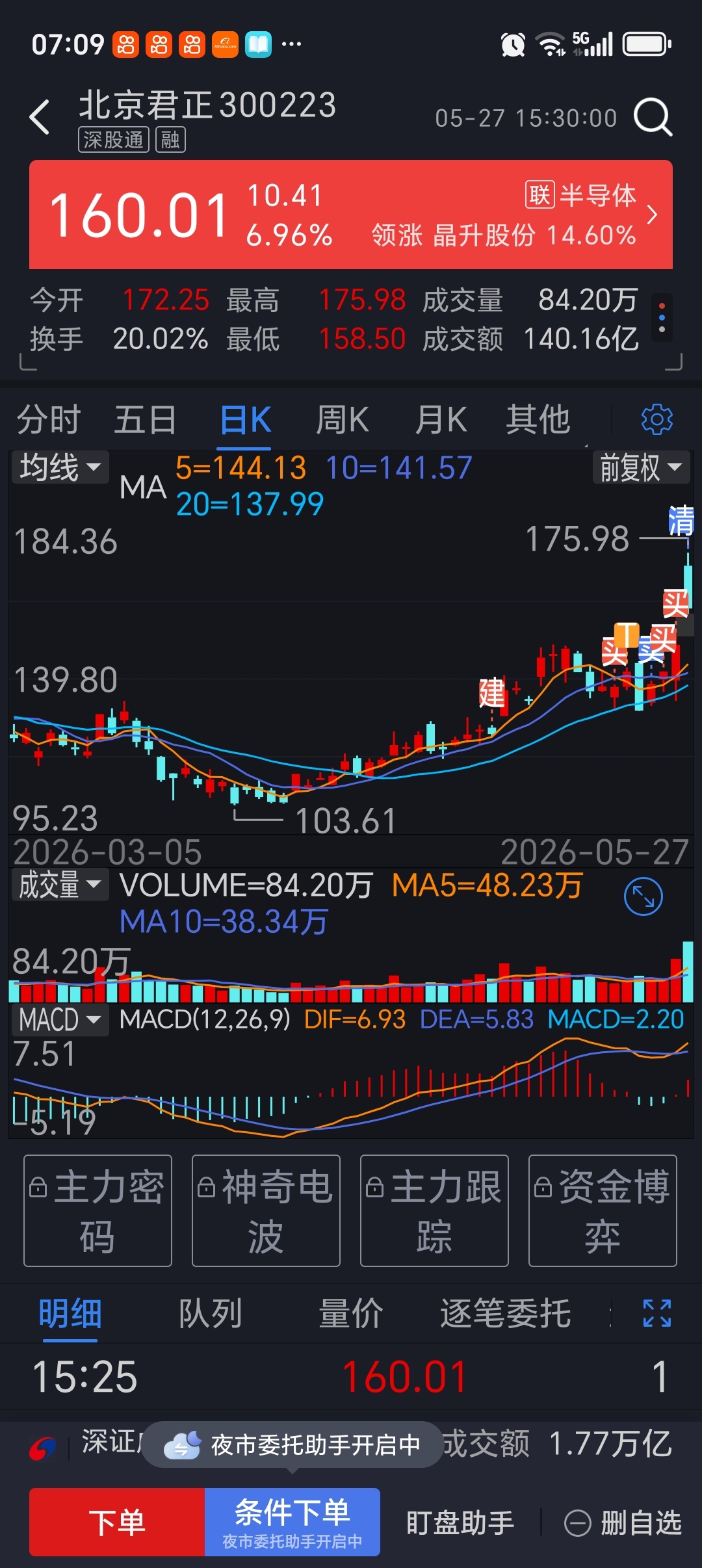Switch to the 分时 chart tab
Image resolution: width=702 pixels, height=1568 pixels.
click(49, 419)
